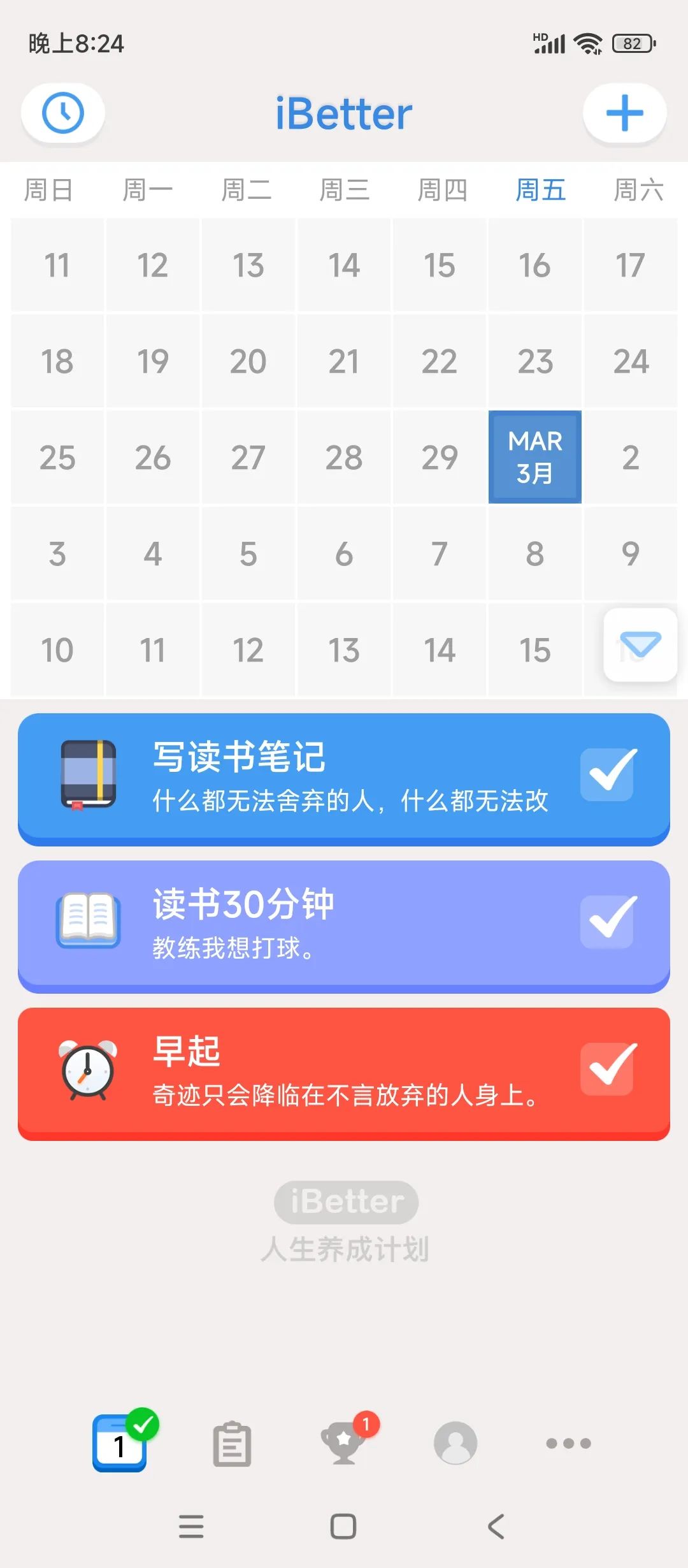
Task: Select date 29 in the calendar
Action: 440,457
